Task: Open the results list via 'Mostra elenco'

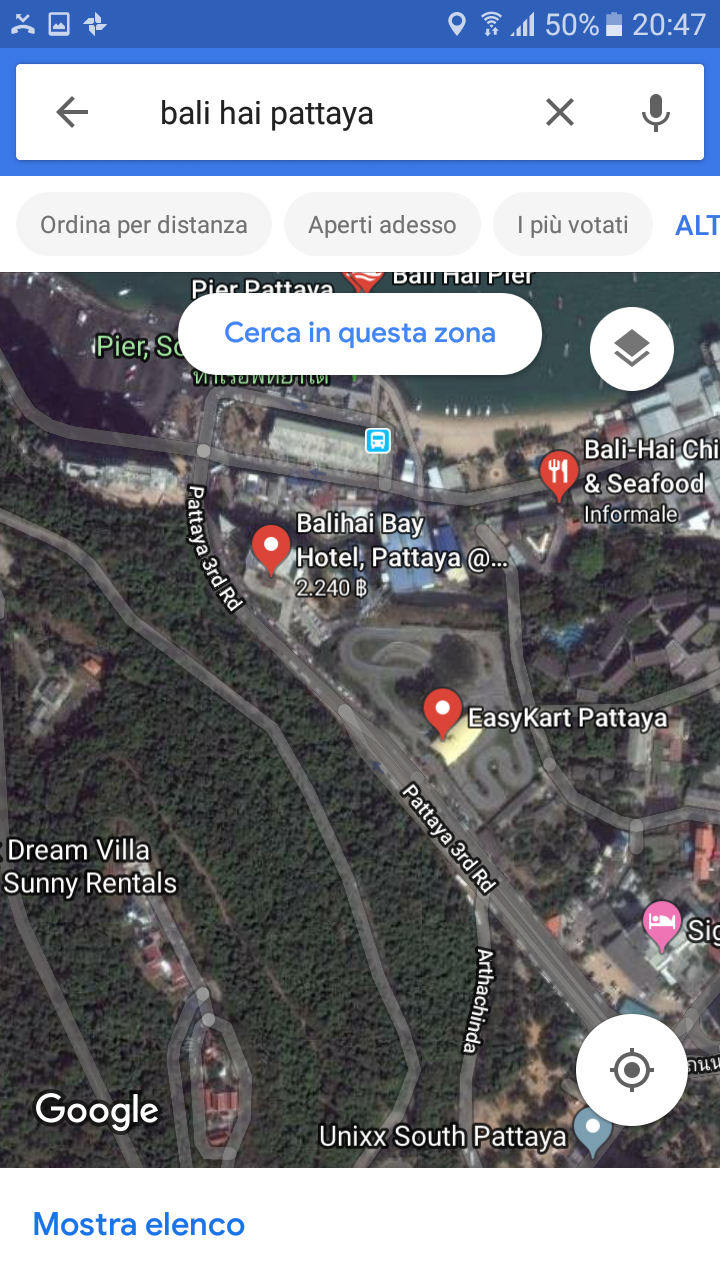Action: [x=138, y=1223]
